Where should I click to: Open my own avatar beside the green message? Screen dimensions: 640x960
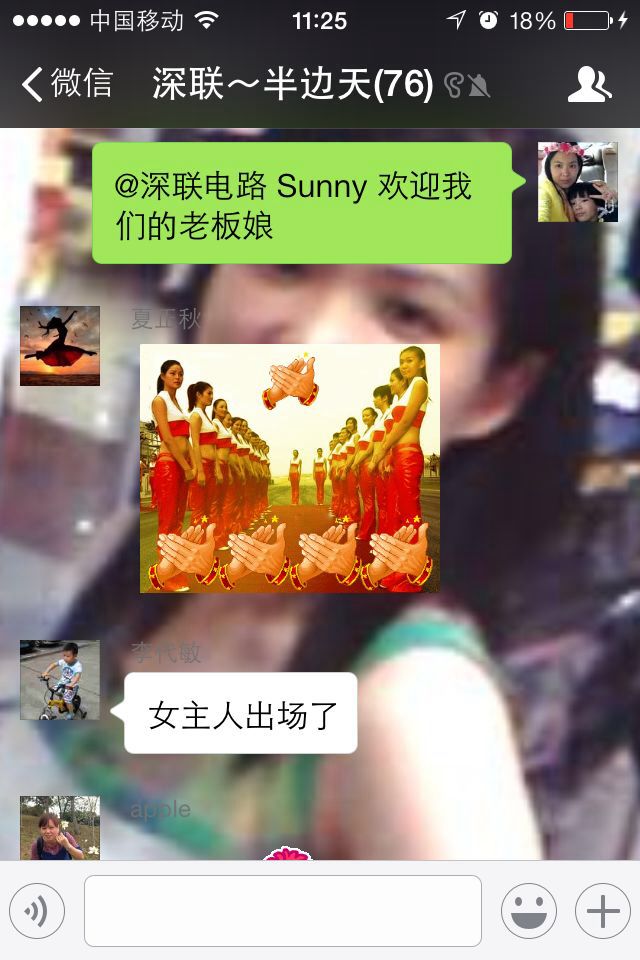coord(578,182)
